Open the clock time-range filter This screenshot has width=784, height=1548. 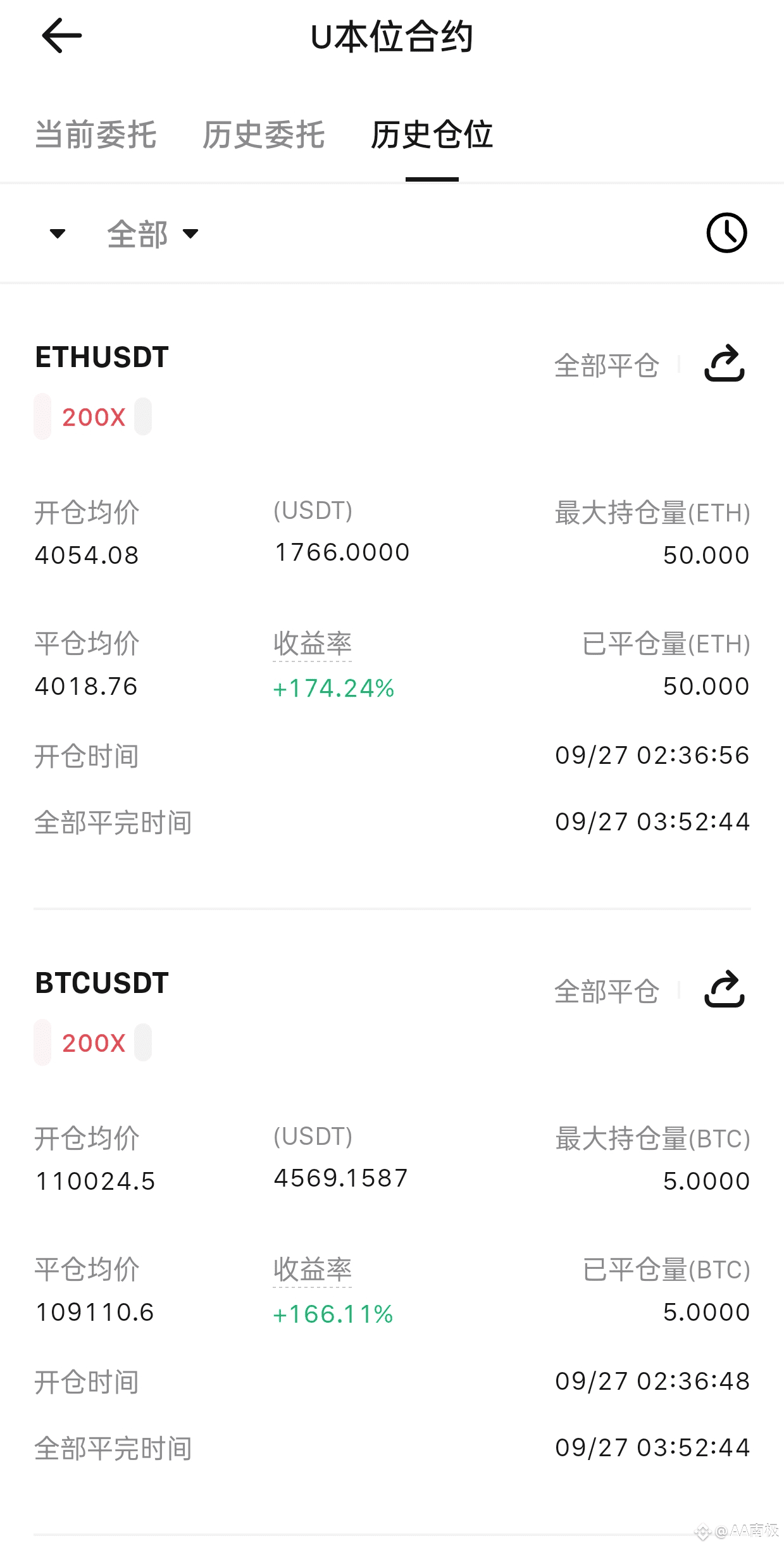[x=726, y=233]
